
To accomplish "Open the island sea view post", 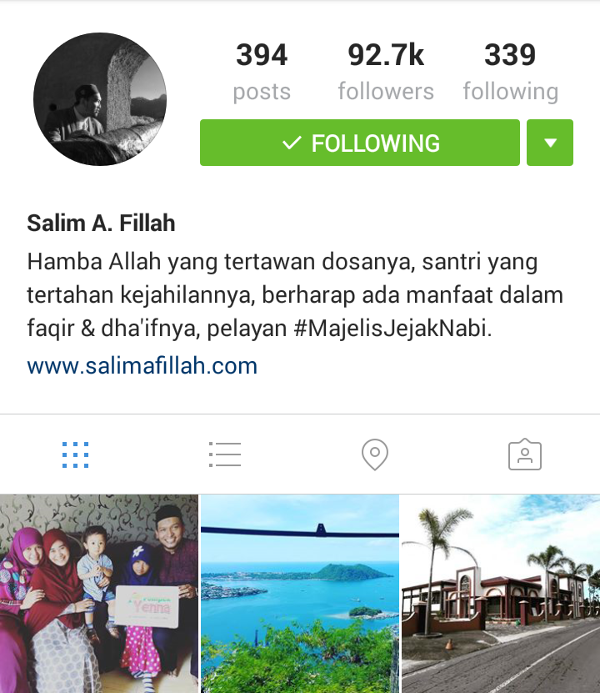I will (x=299, y=593).
